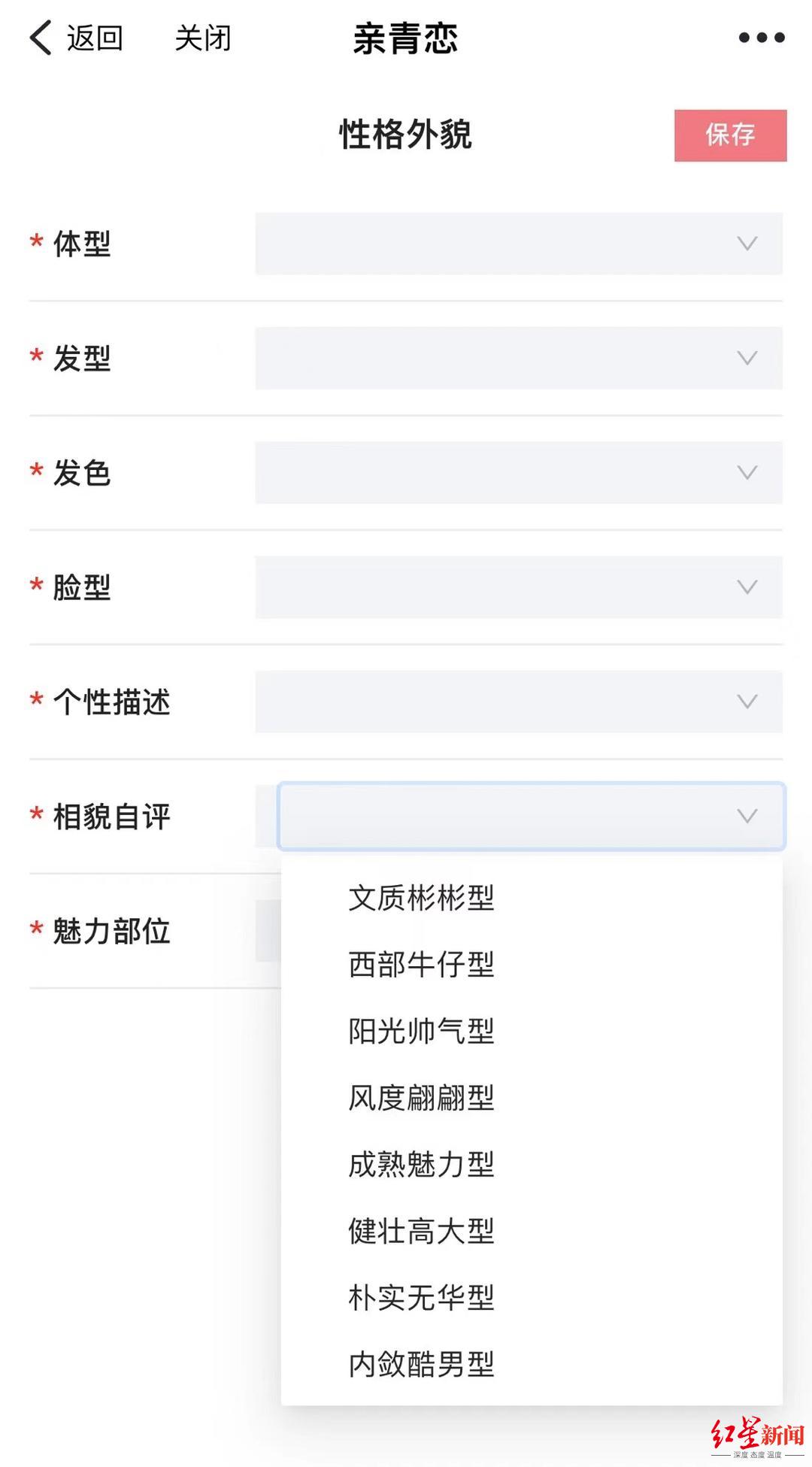Screen dimensions: 812x1467
Task: Choose 成熟魅力型
Action: coord(421,1164)
